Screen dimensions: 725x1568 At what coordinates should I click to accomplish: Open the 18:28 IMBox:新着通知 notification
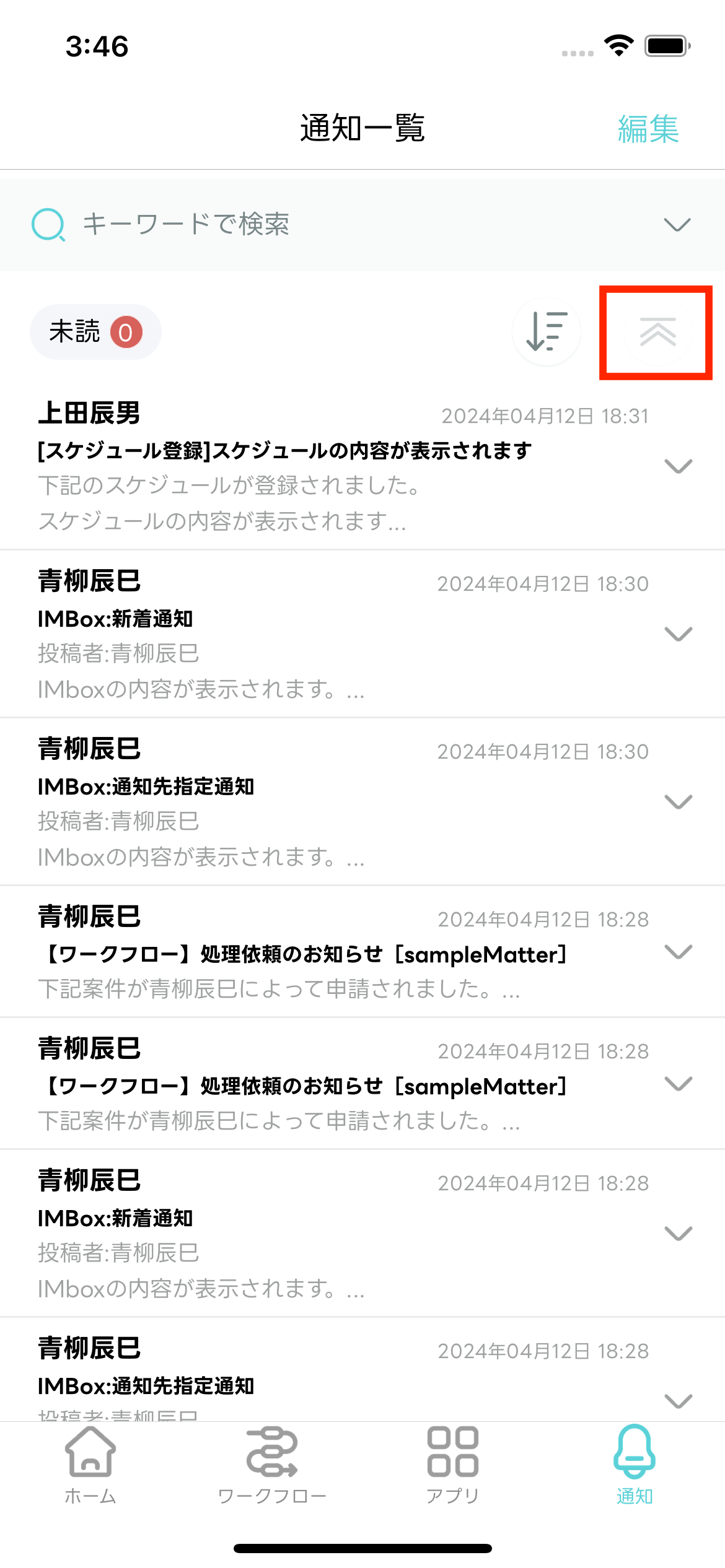(310, 1234)
